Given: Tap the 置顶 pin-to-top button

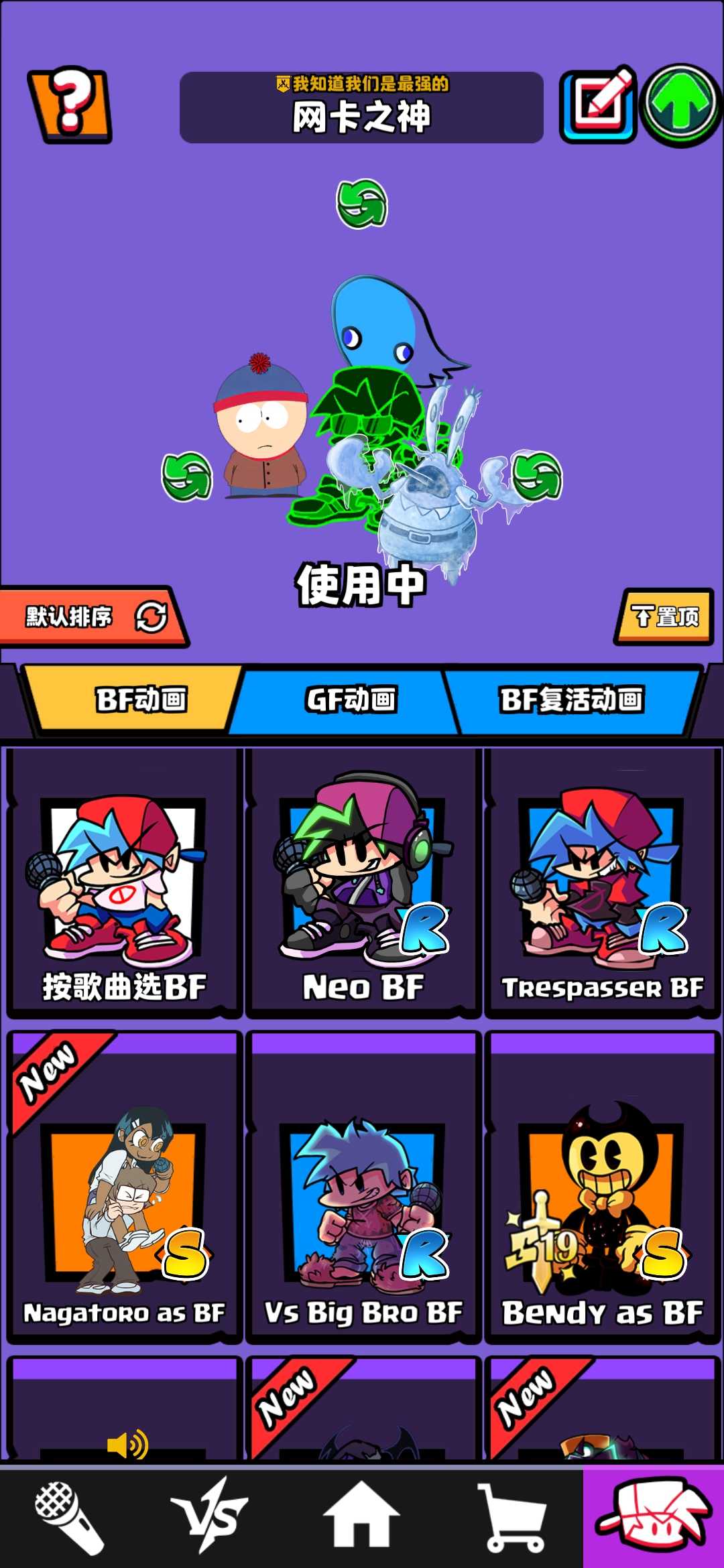Looking at the screenshot, I should click(664, 616).
